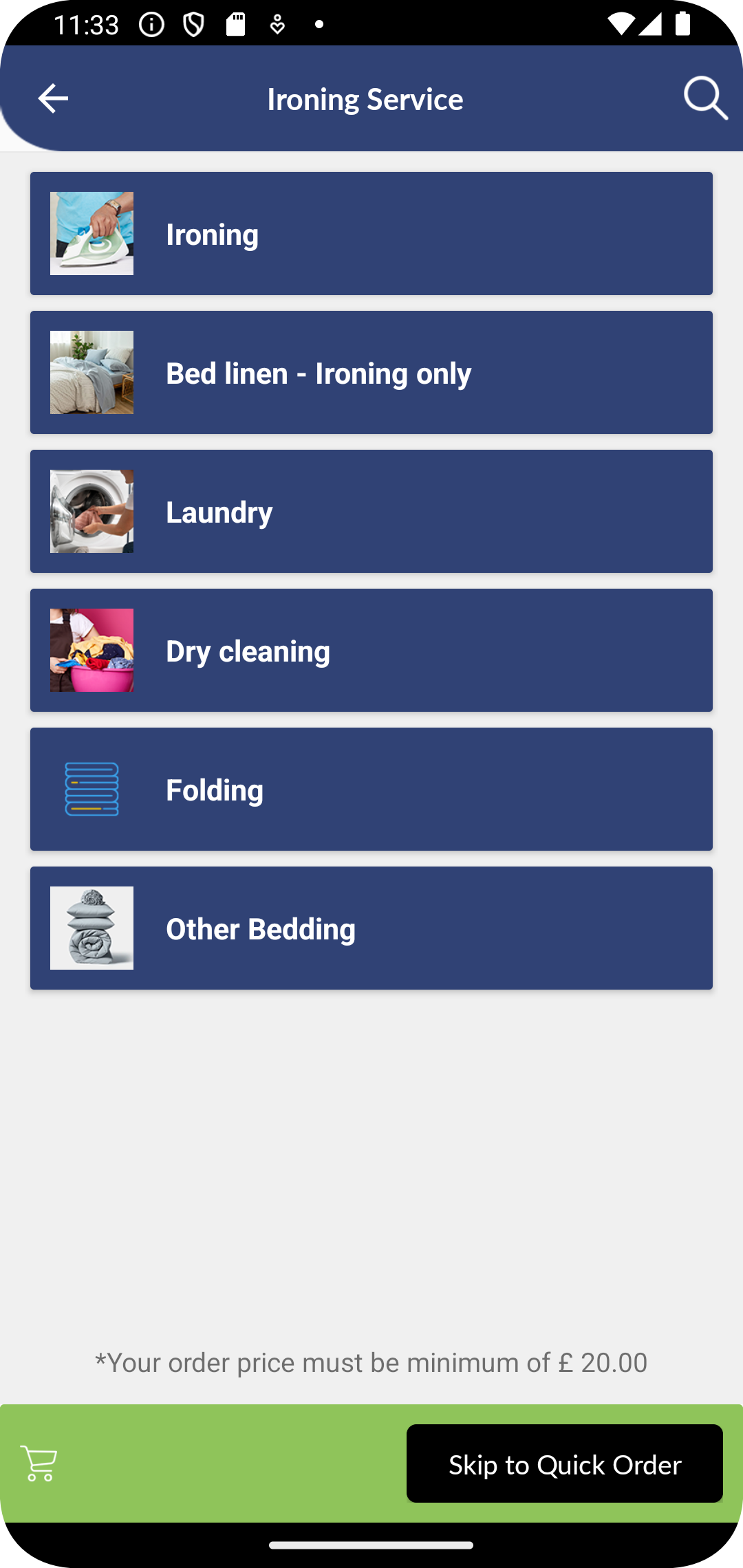
Task: Select the Other Bedding category
Action: (371, 928)
